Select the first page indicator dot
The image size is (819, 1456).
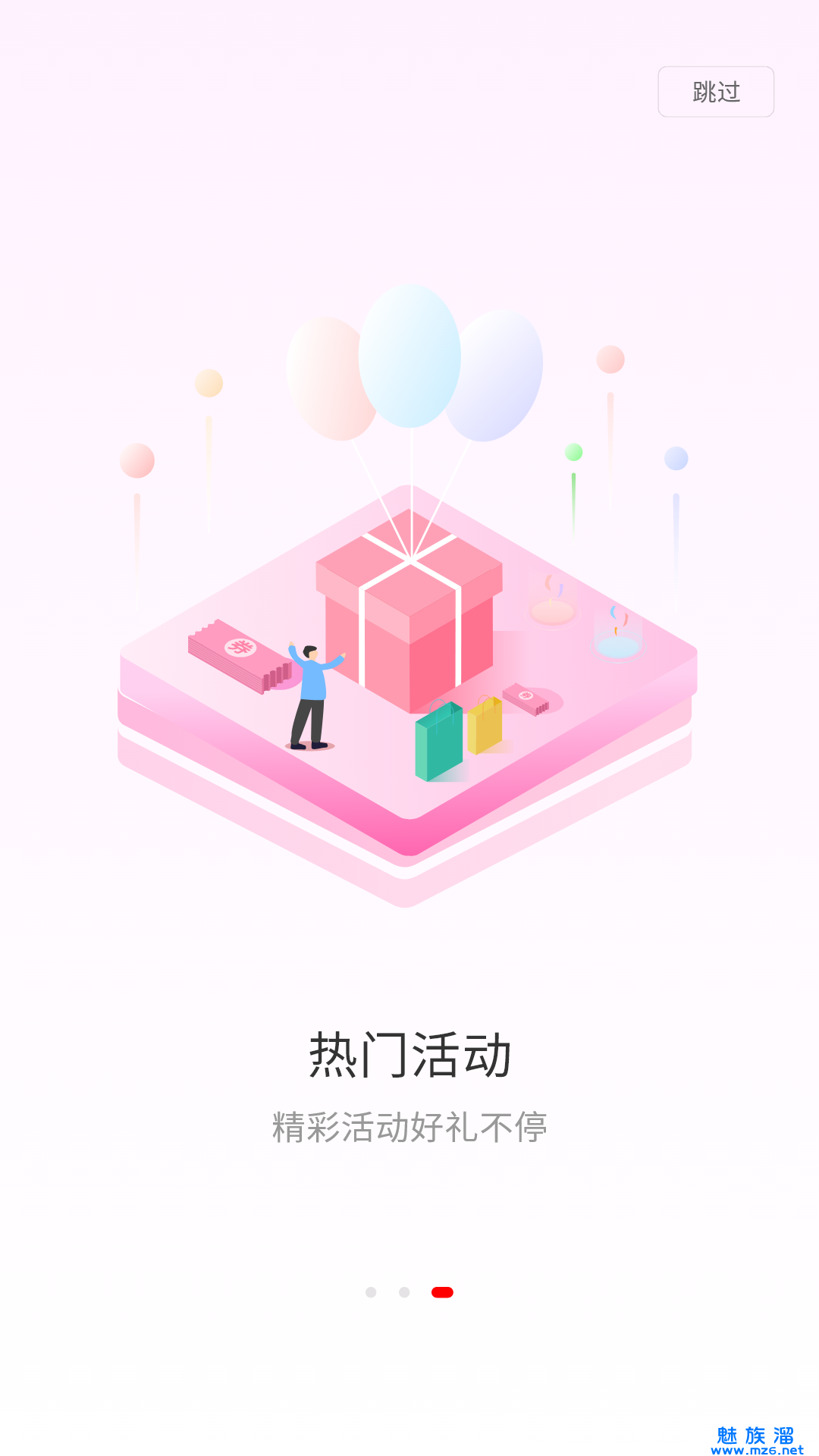pyautogui.click(x=371, y=1292)
